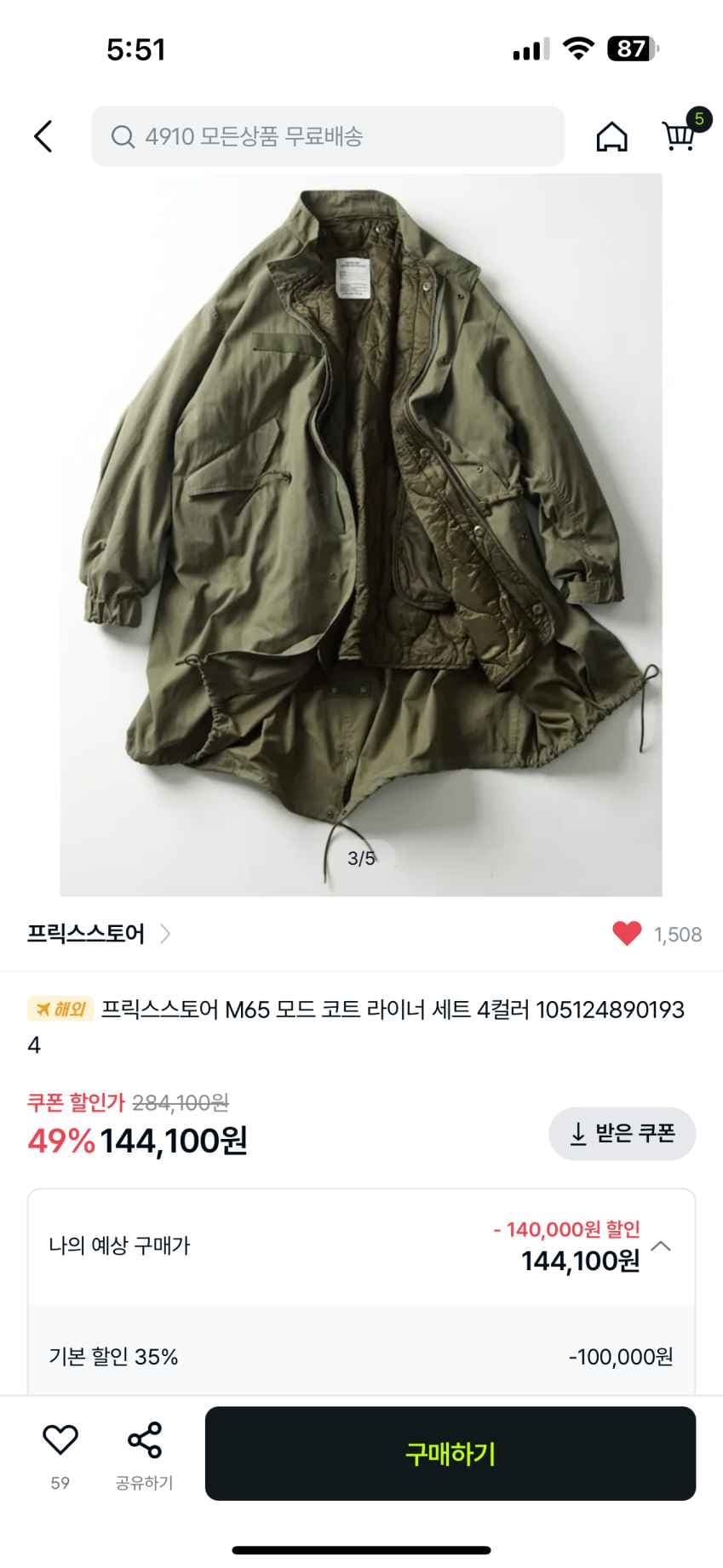
Task: Tap the 3/5 image page indicator
Action: click(x=361, y=860)
